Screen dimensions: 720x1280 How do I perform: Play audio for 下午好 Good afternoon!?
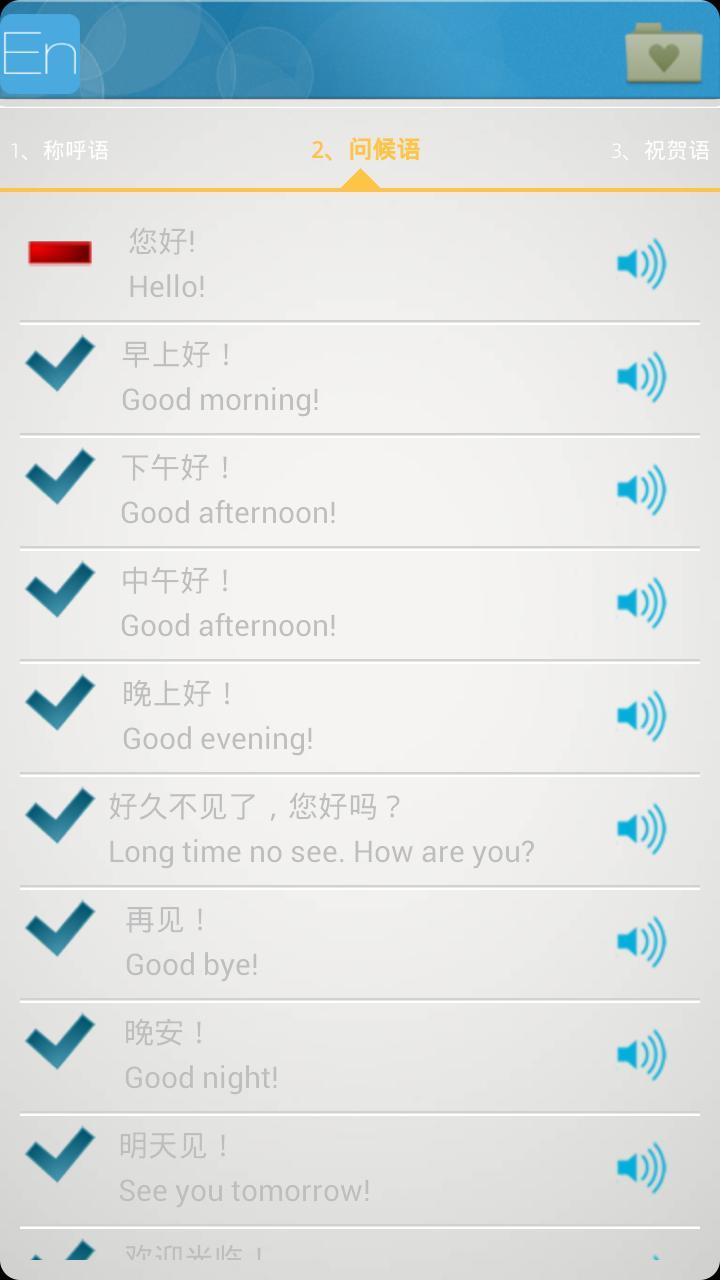tap(641, 490)
